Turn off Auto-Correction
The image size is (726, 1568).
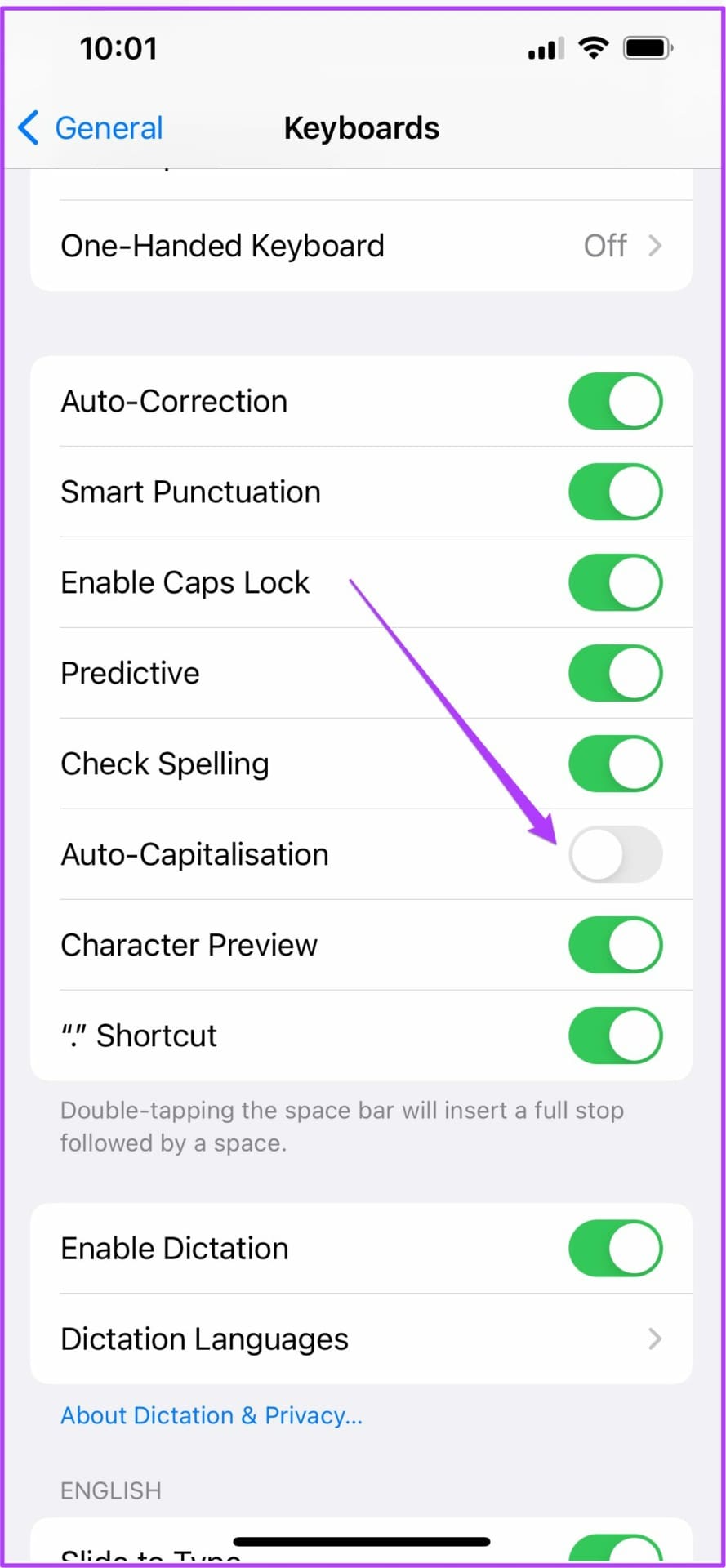[x=615, y=401]
